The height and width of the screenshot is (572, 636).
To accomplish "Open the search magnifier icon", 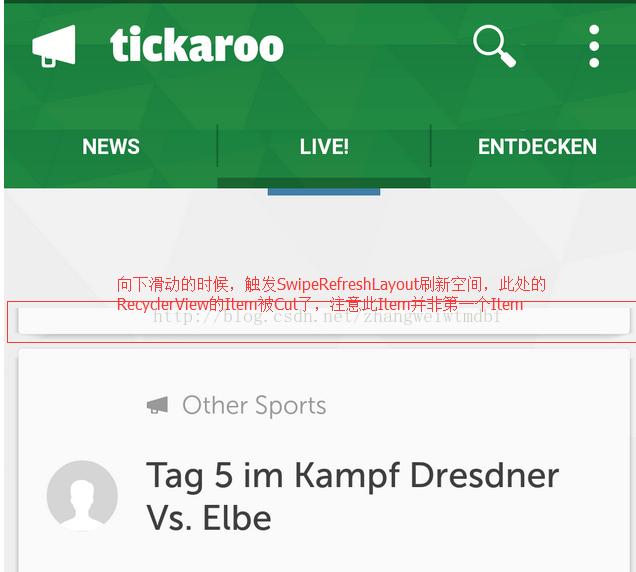I will pos(493,45).
